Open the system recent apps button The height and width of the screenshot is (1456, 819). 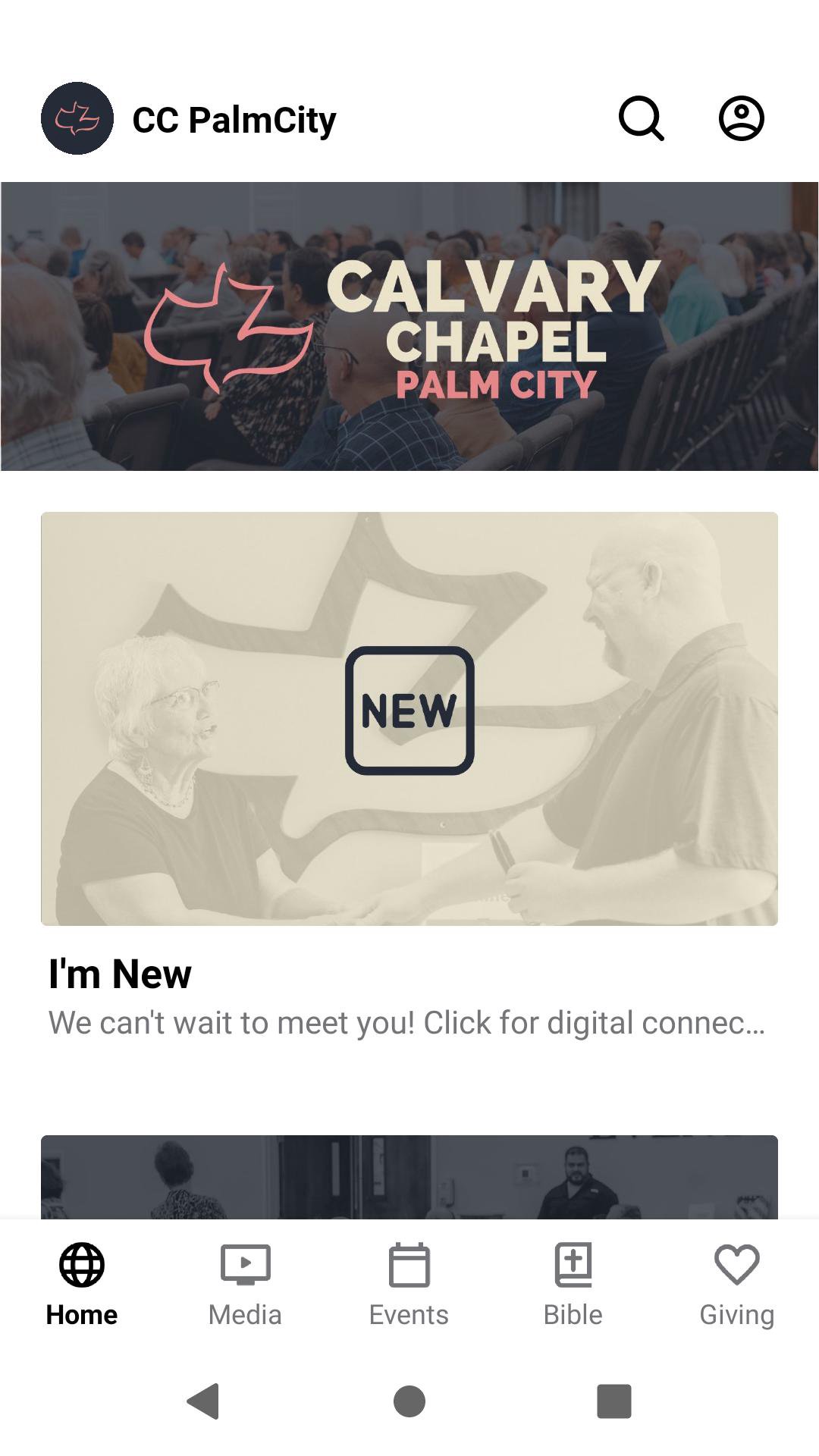[x=614, y=1401]
